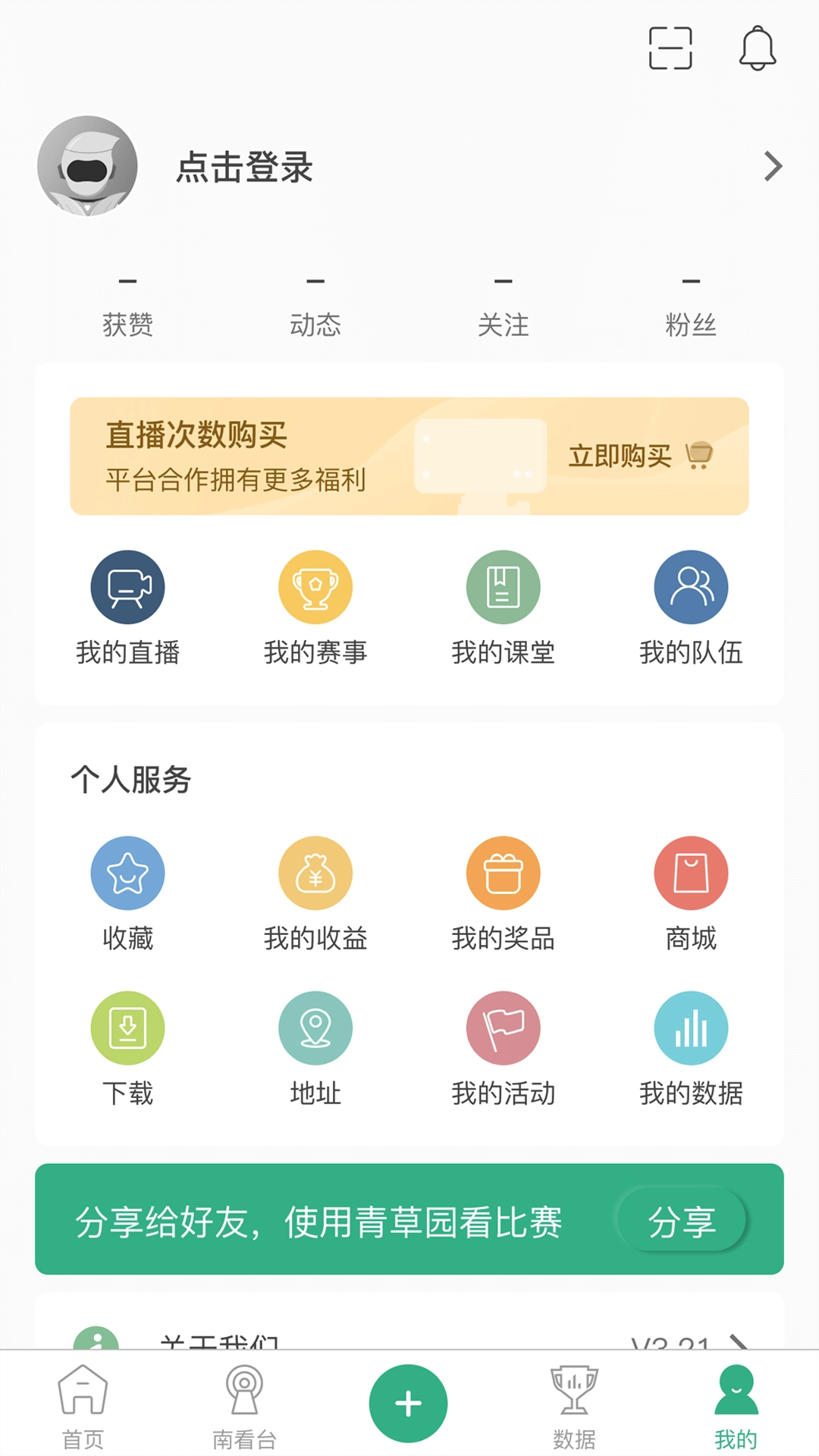
Task: Tap the 分享 share button
Action: 681,1220
